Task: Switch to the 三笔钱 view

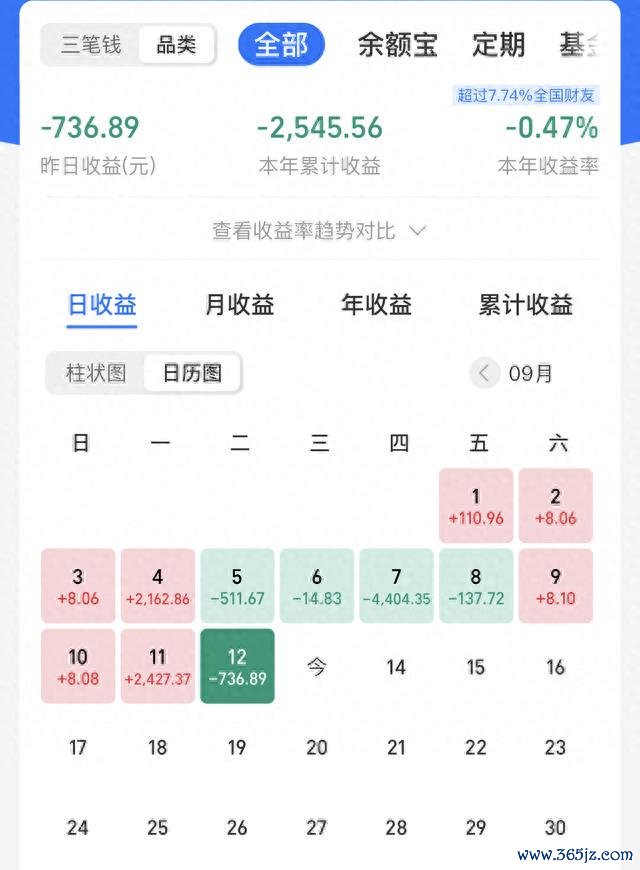Action: pos(91,45)
